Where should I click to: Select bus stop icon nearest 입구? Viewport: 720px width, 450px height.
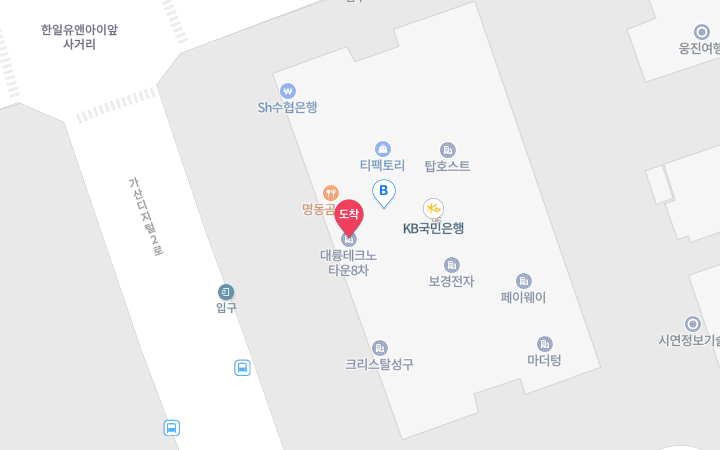pos(242,368)
